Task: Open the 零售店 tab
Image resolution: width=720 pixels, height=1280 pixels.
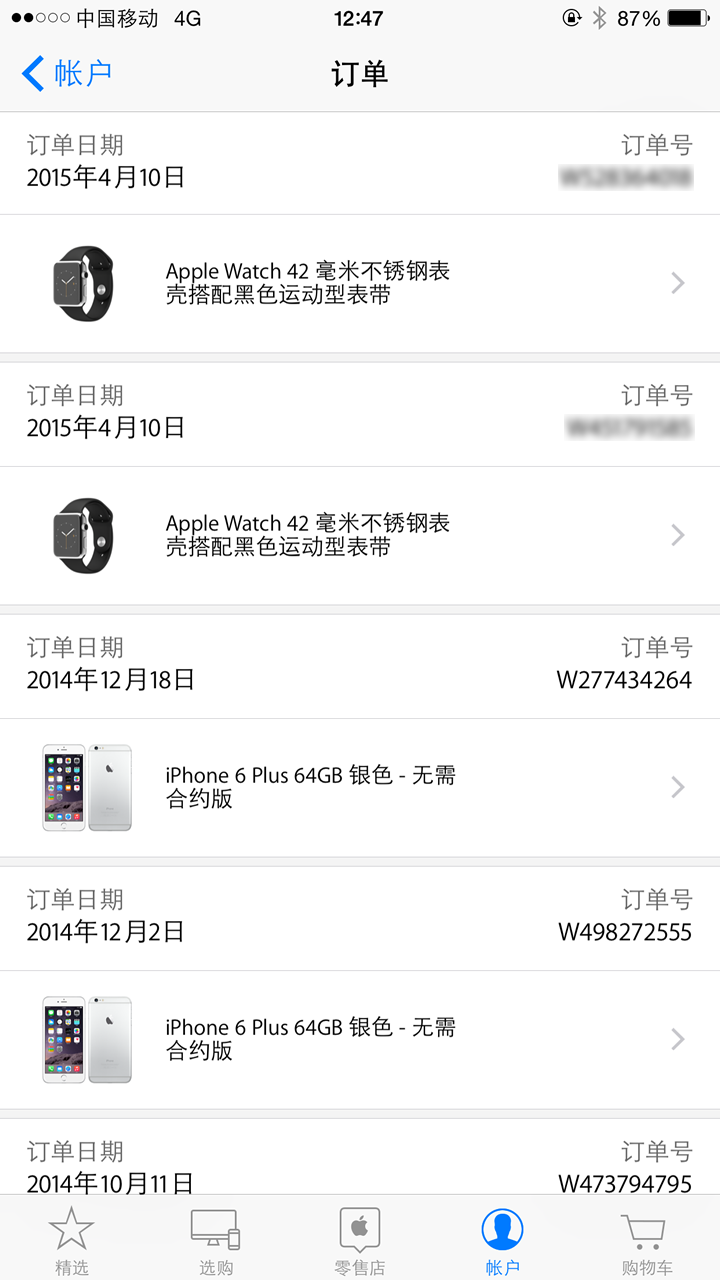Action: (x=360, y=1239)
